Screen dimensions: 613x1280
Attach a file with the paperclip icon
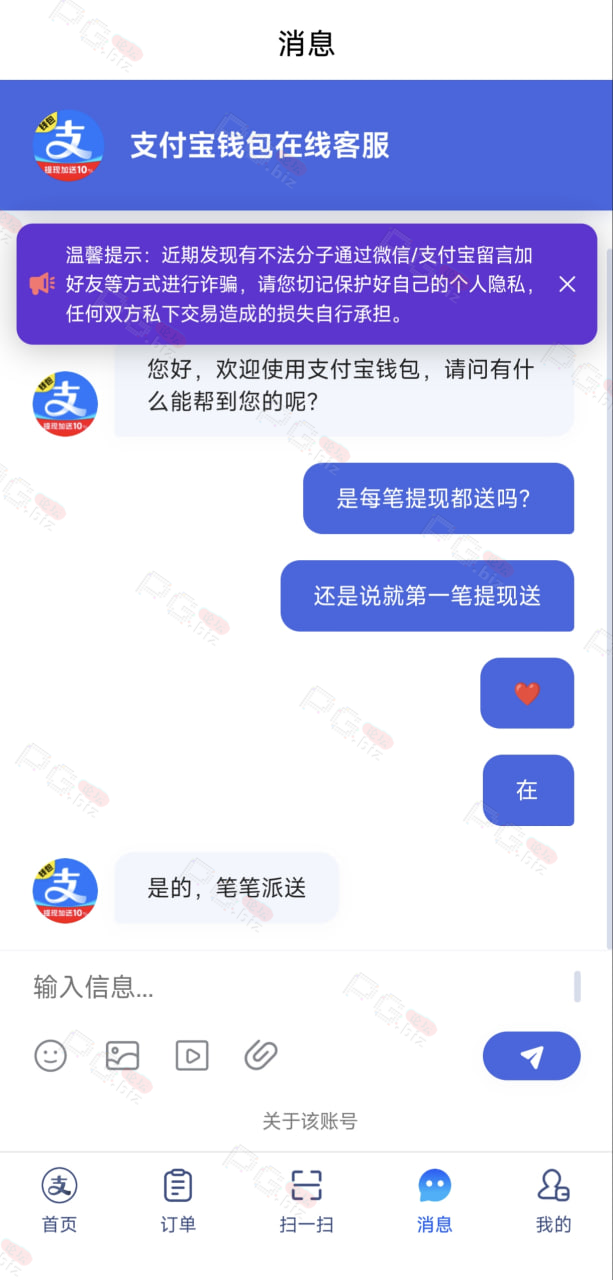coord(261,1055)
